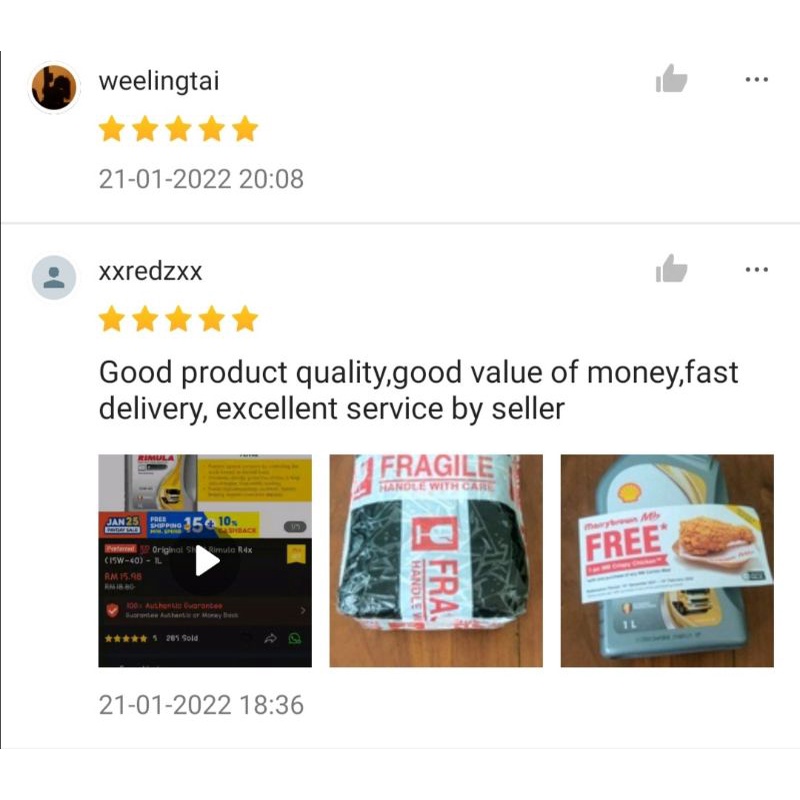Screen dimensions: 800x800
Task: Play the review video from xxredzxx
Action: (x=205, y=561)
